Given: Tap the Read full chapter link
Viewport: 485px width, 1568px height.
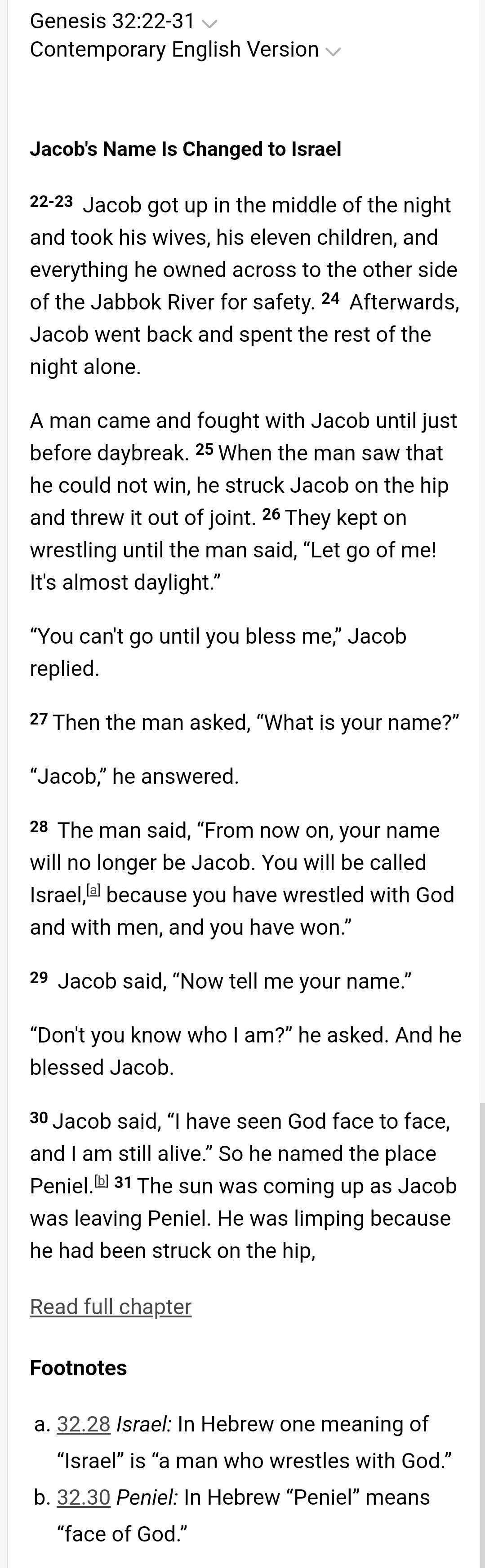Looking at the screenshot, I should (x=111, y=1307).
